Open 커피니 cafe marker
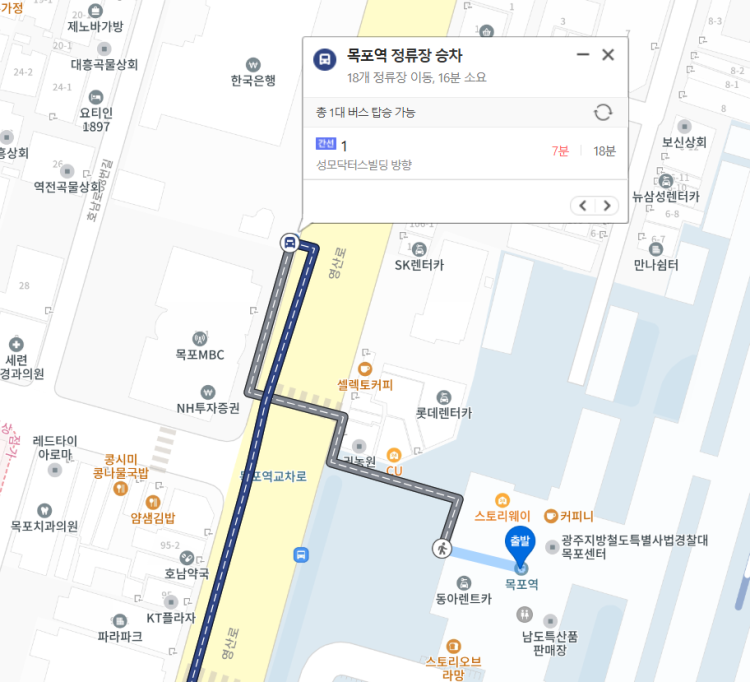This screenshot has height=682, width=750. [550, 516]
